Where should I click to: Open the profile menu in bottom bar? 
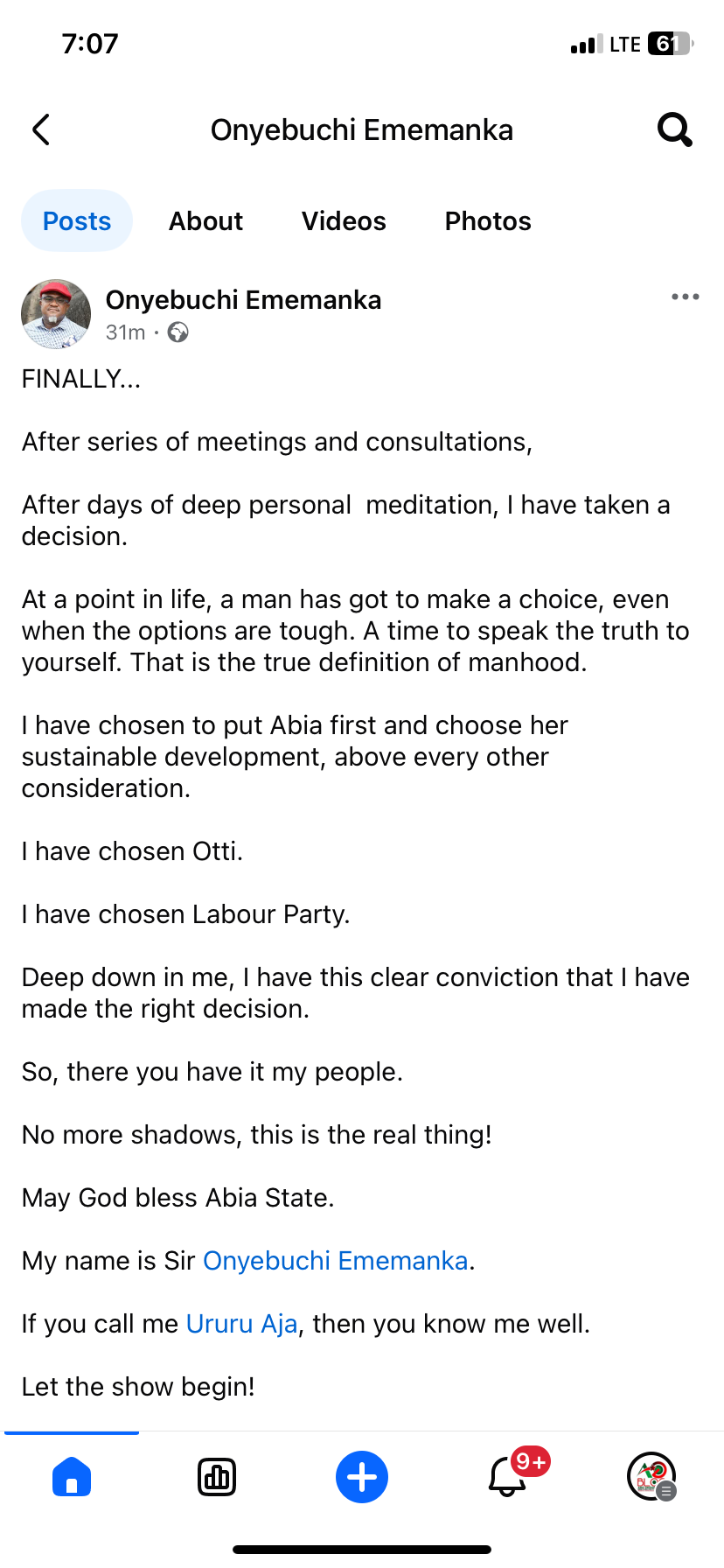click(x=651, y=1477)
